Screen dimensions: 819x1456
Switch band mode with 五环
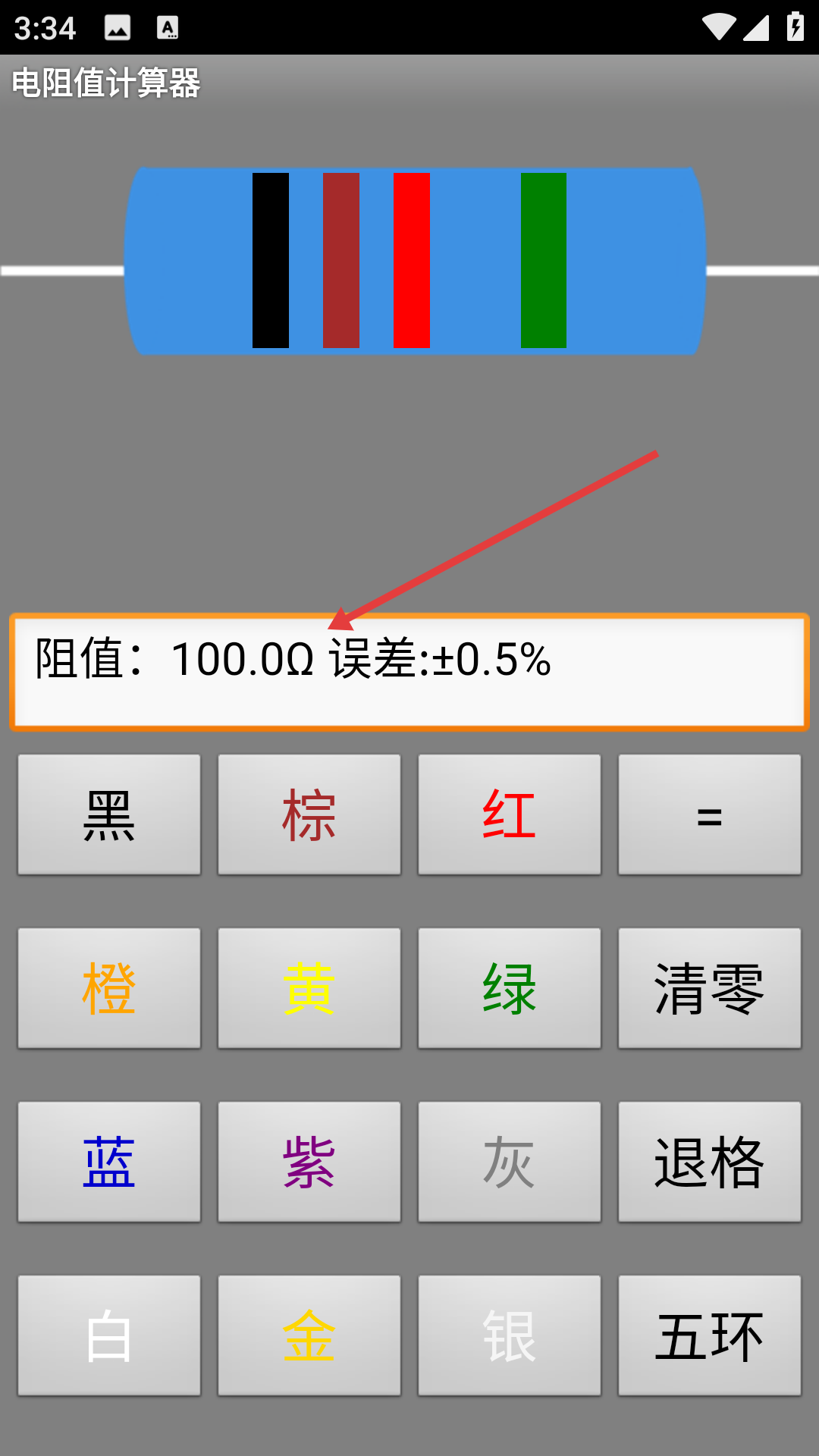710,1335
